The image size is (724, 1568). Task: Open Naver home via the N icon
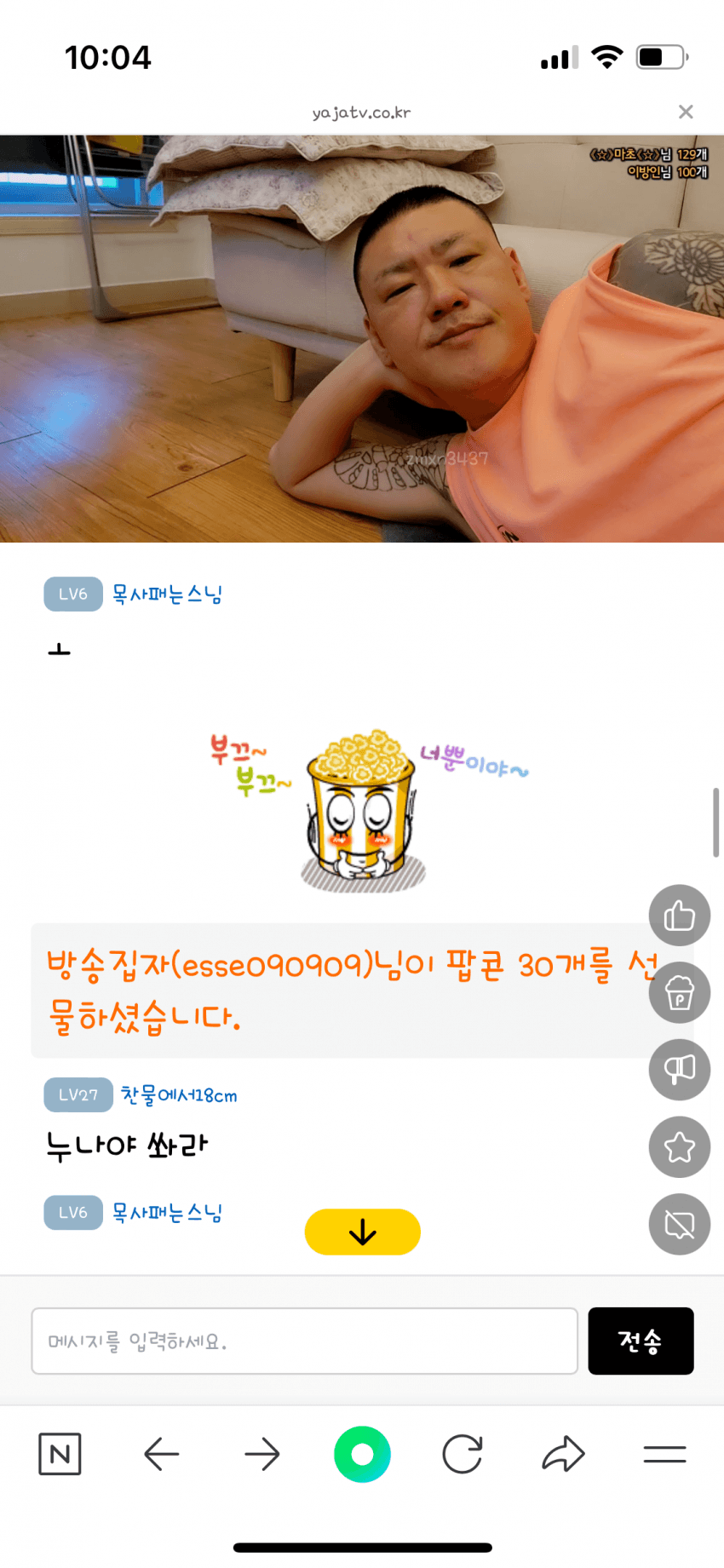click(x=60, y=1454)
